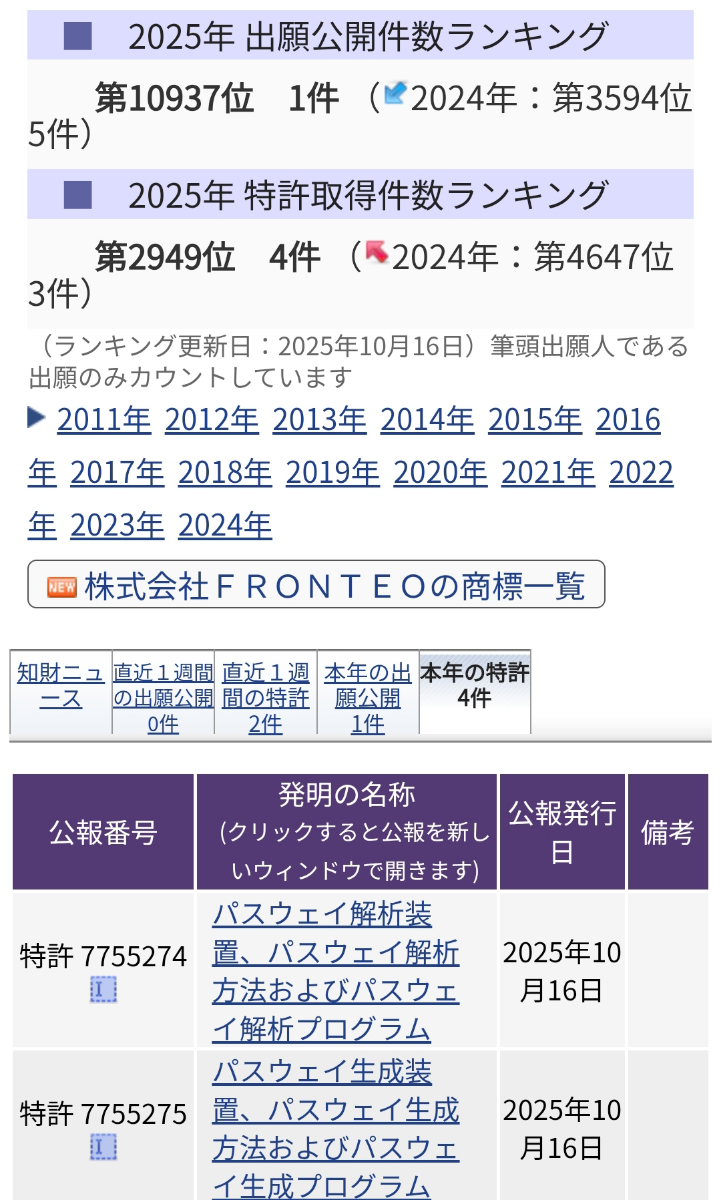Screen dimensions: 721x1200
Task: Open the 2011年 ranking link
Action: pyautogui.click(x=104, y=420)
